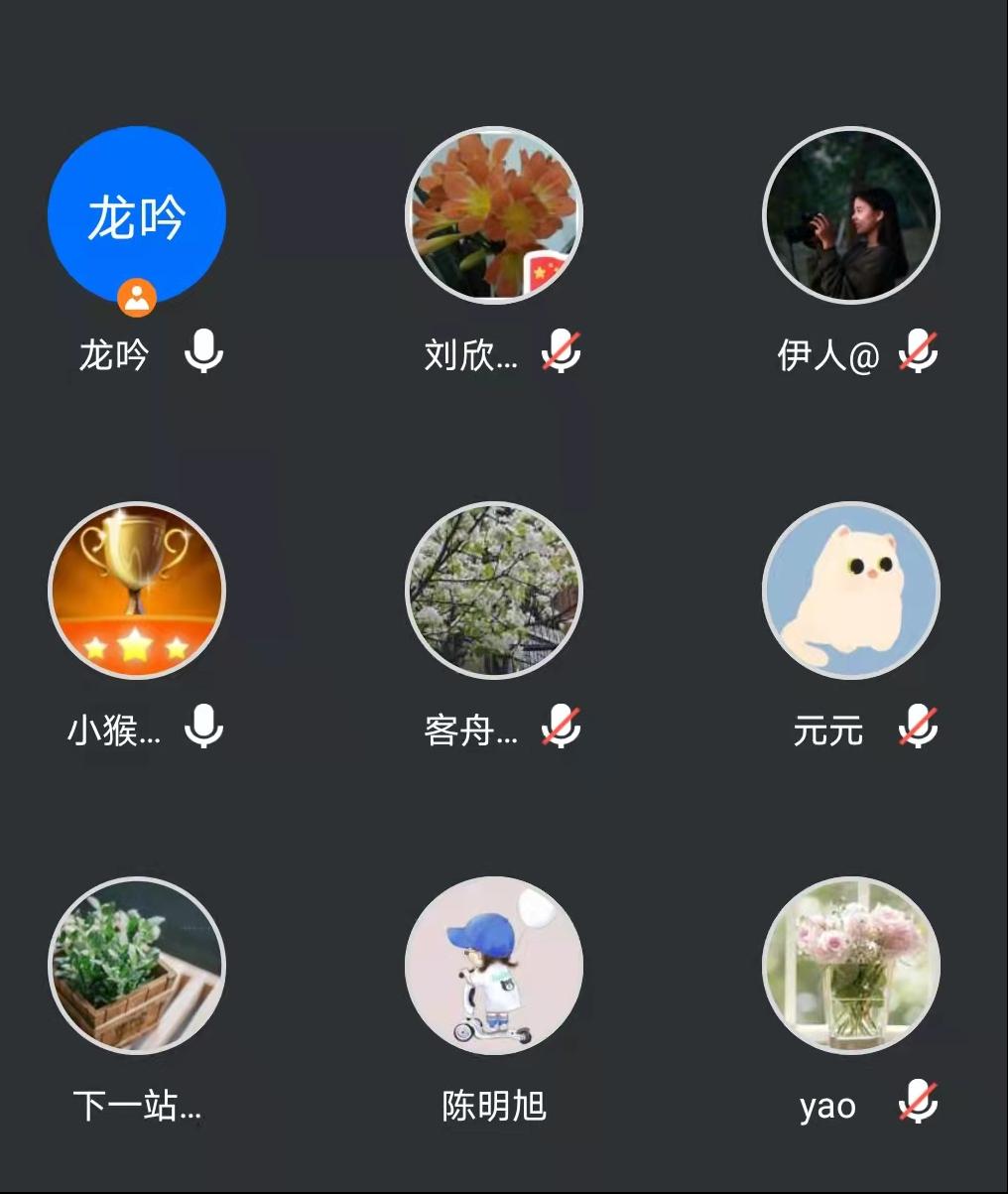The height and width of the screenshot is (1194, 1008).
Task: Open 龙吟's participant tile
Action: point(137,215)
